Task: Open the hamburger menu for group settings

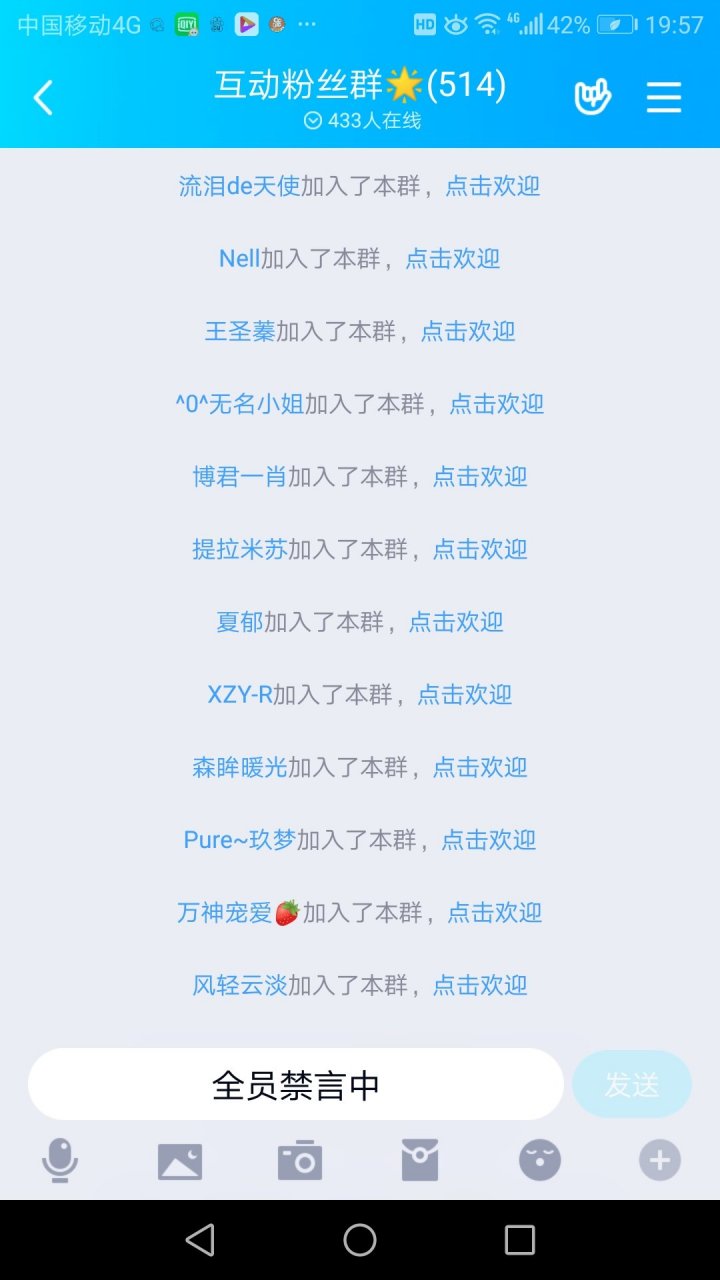Action: tap(663, 97)
